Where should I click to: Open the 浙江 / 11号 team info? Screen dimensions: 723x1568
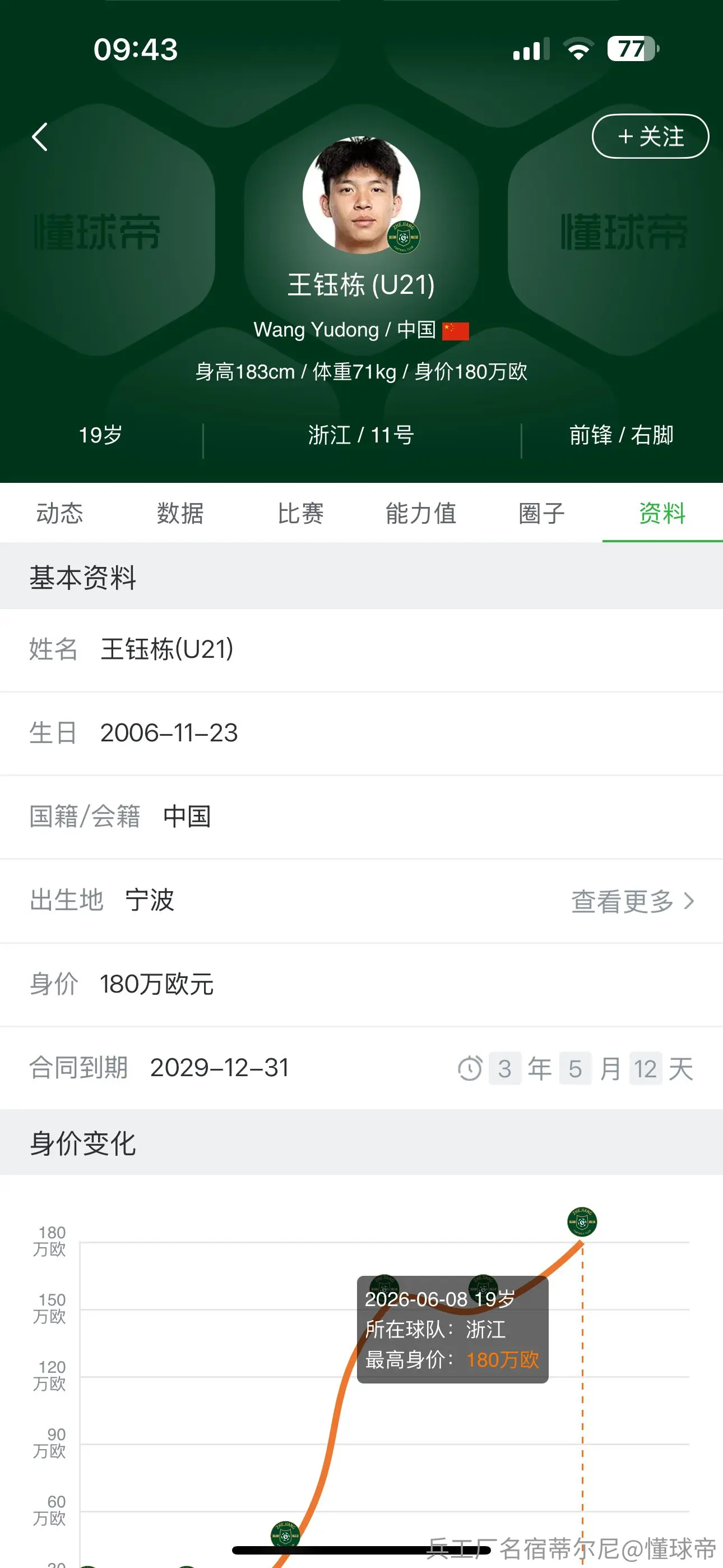[x=361, y=435]
